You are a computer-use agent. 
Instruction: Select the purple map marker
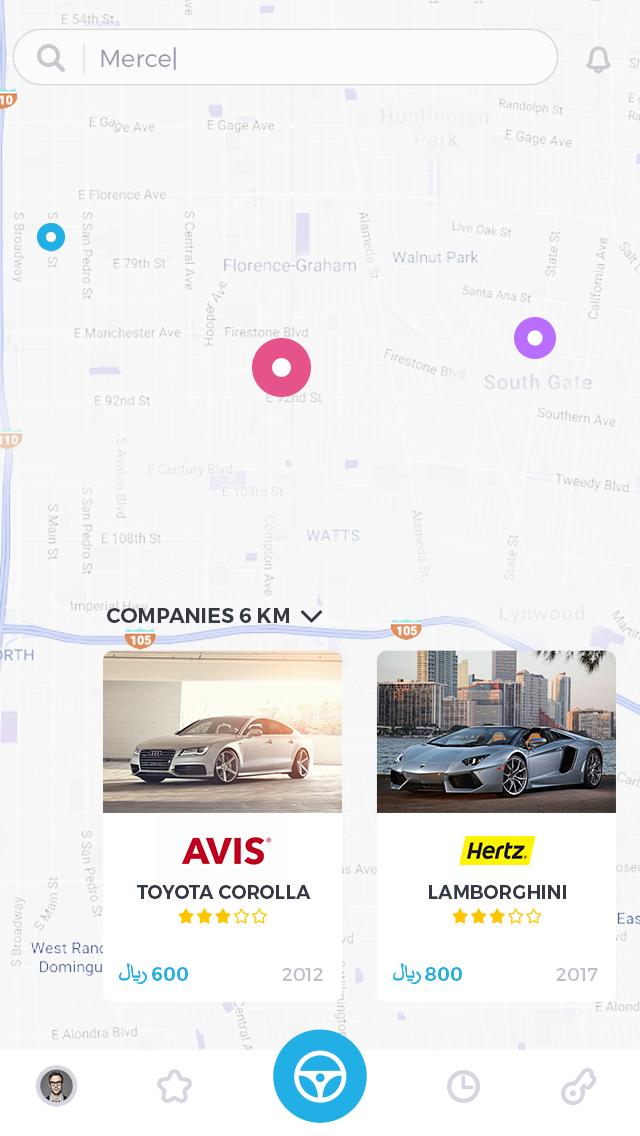pos(535,338)
